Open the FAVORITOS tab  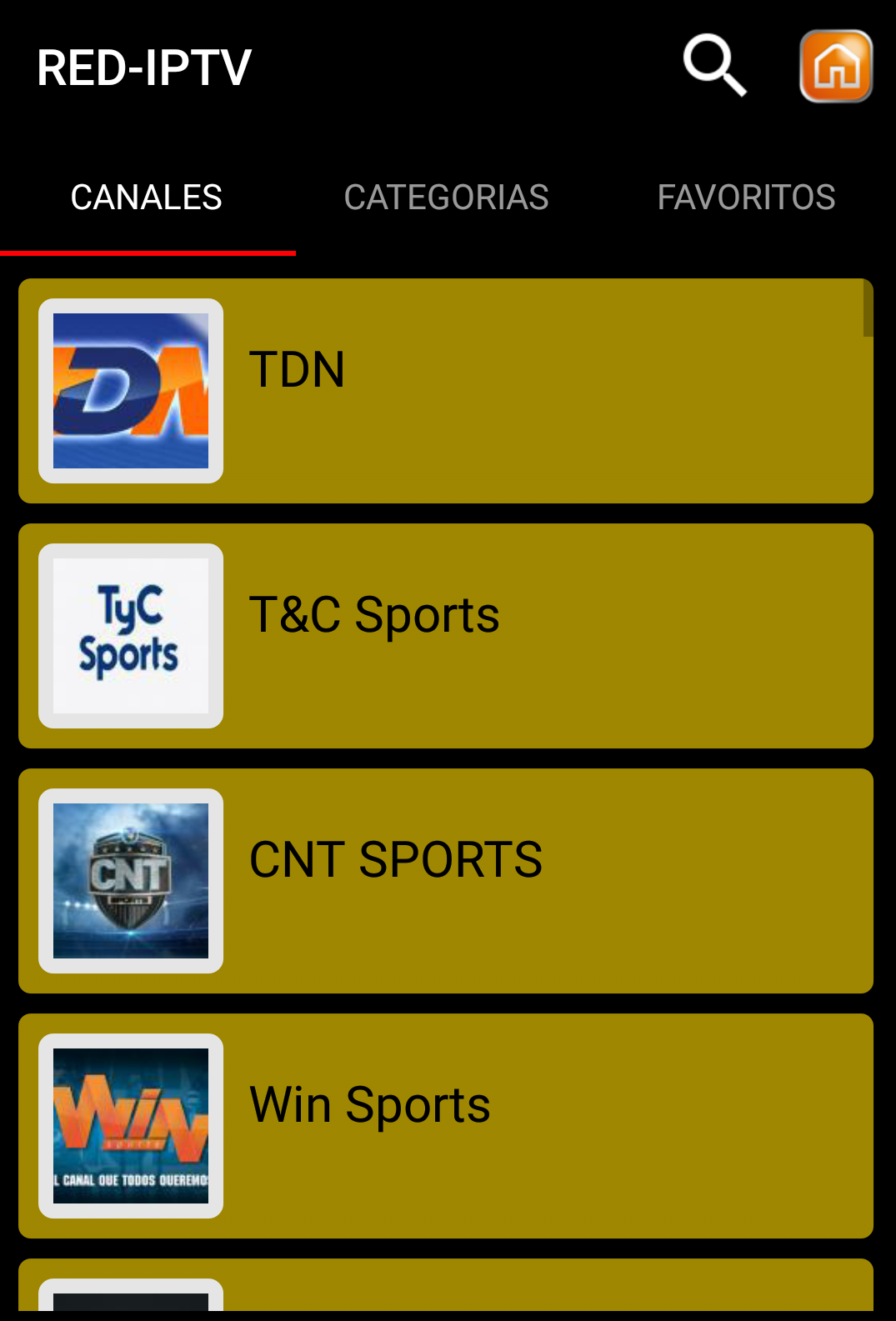(746, 195)
